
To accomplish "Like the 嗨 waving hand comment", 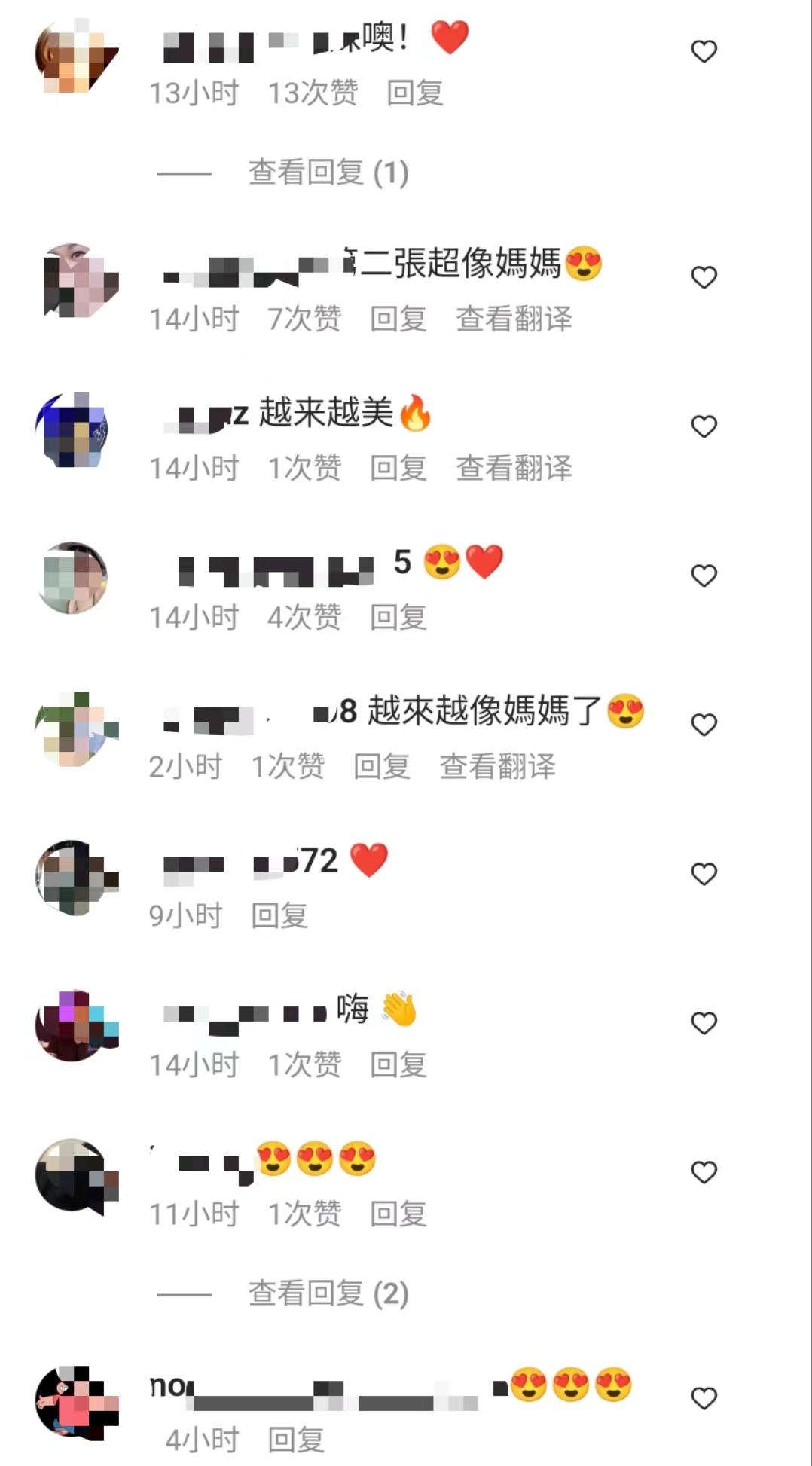I will point(704,1023).
